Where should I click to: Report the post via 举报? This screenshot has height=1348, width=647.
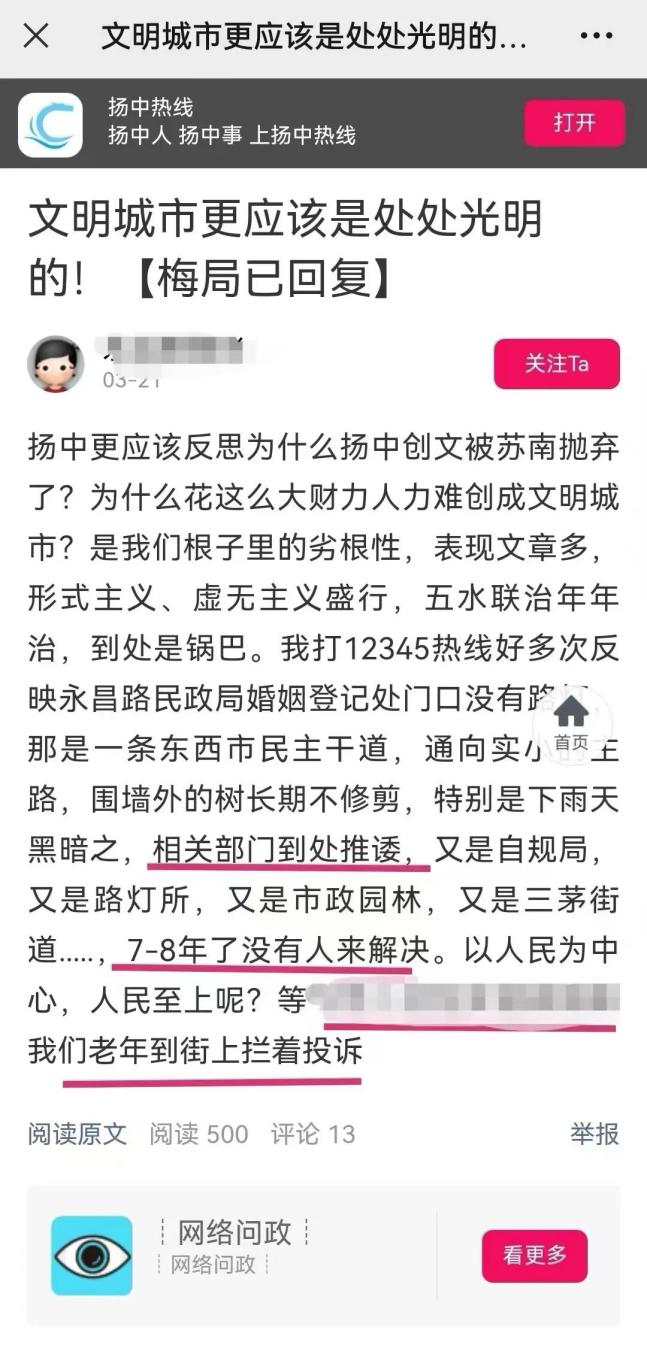(594, 1134)
